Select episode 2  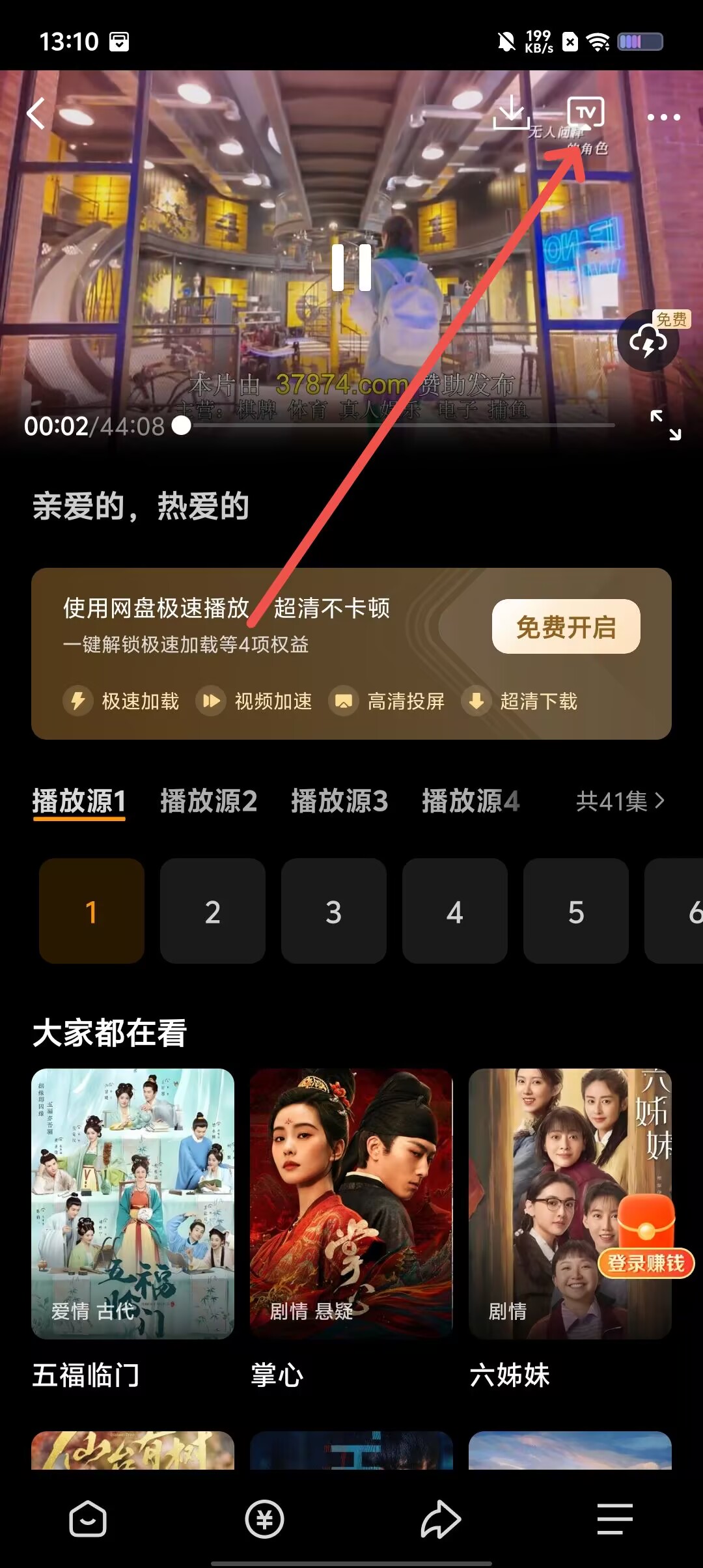[212, 911]
